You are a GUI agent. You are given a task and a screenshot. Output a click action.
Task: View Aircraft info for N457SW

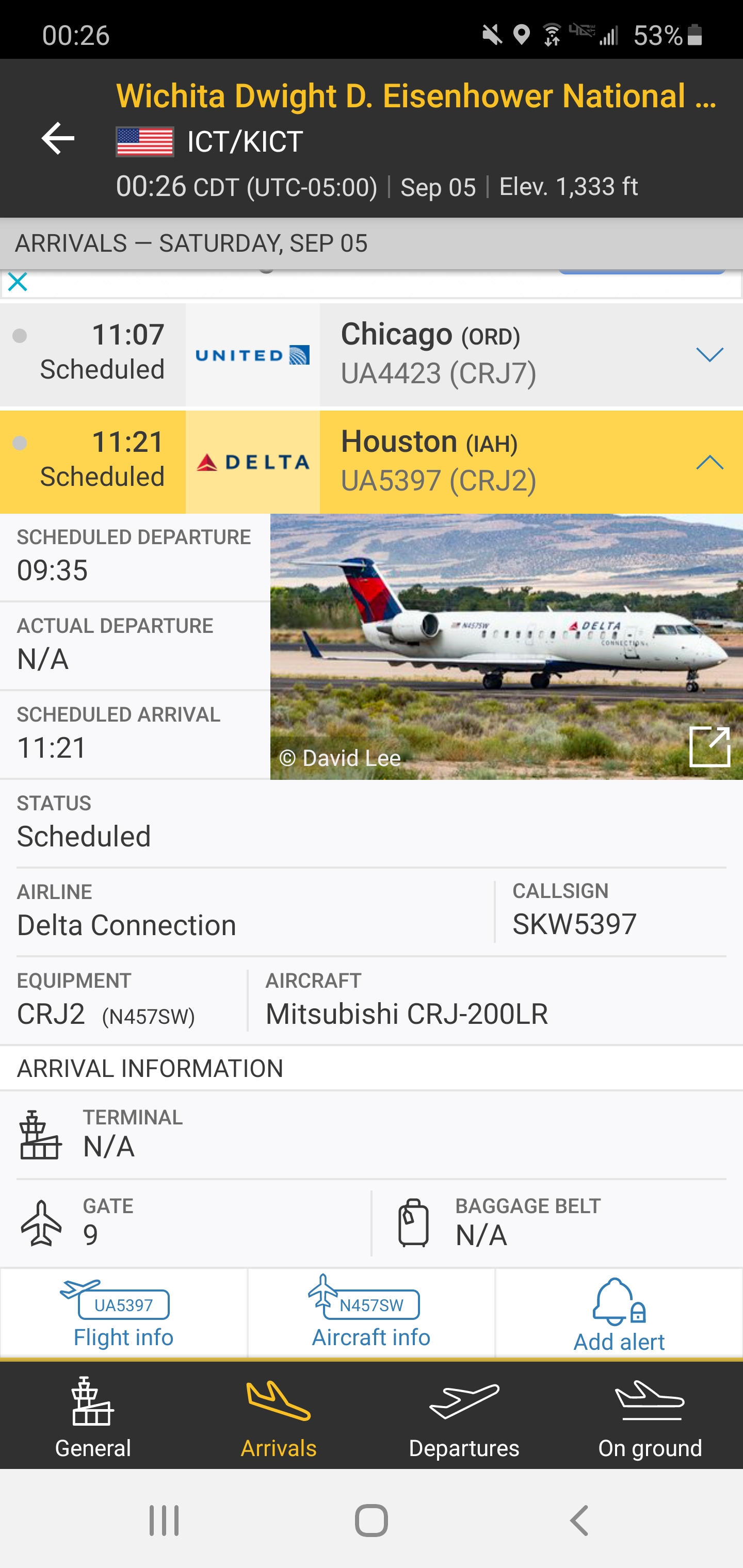click(371, 1314)
